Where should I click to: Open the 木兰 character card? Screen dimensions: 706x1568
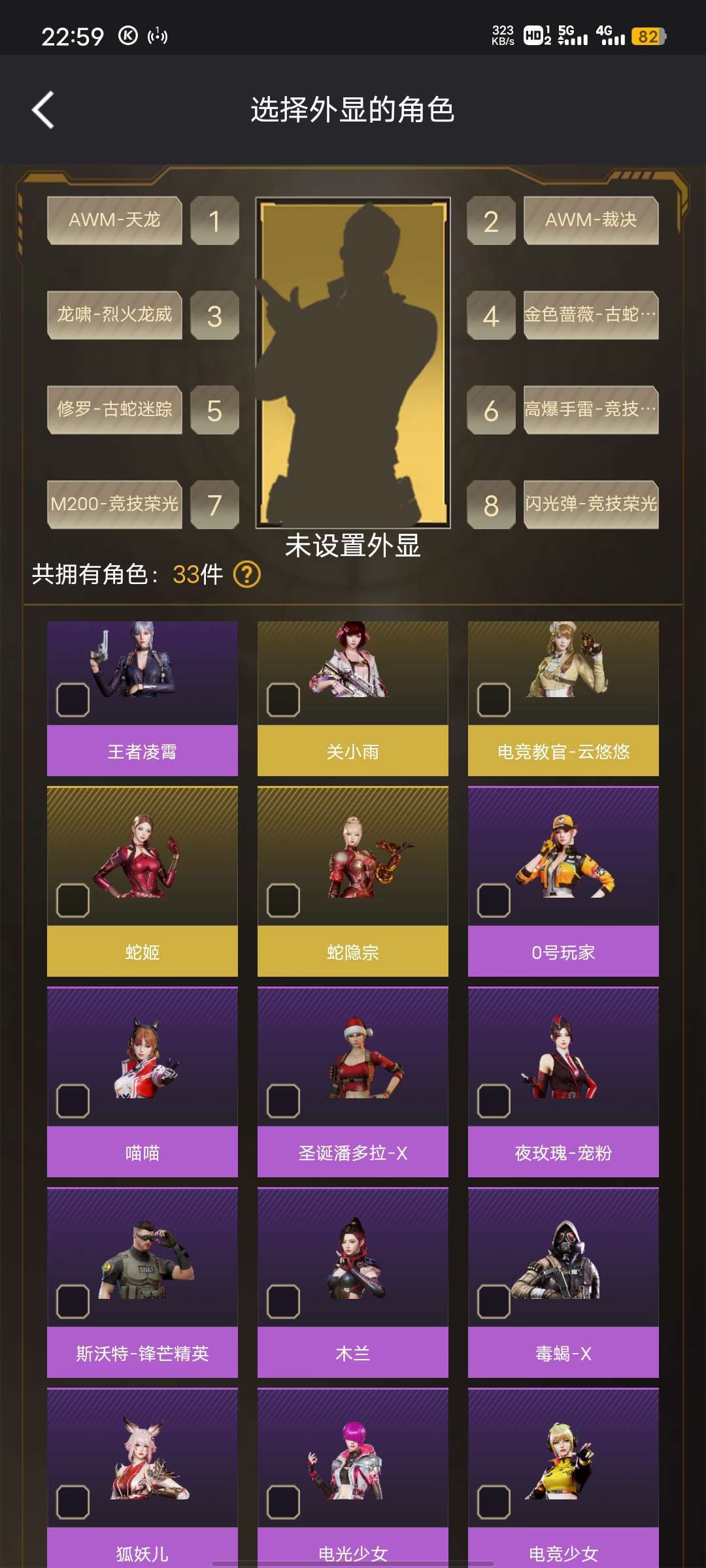click(x=353, y=1282)
